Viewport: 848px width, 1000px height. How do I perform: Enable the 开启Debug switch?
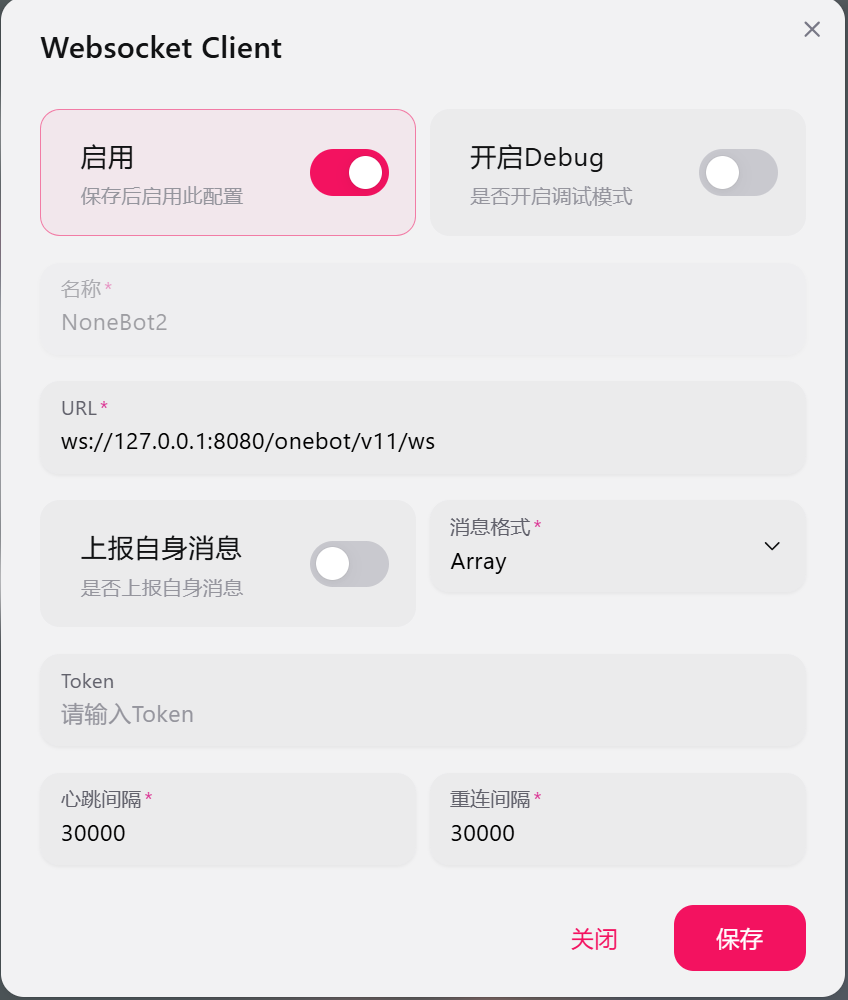(738, 172)
